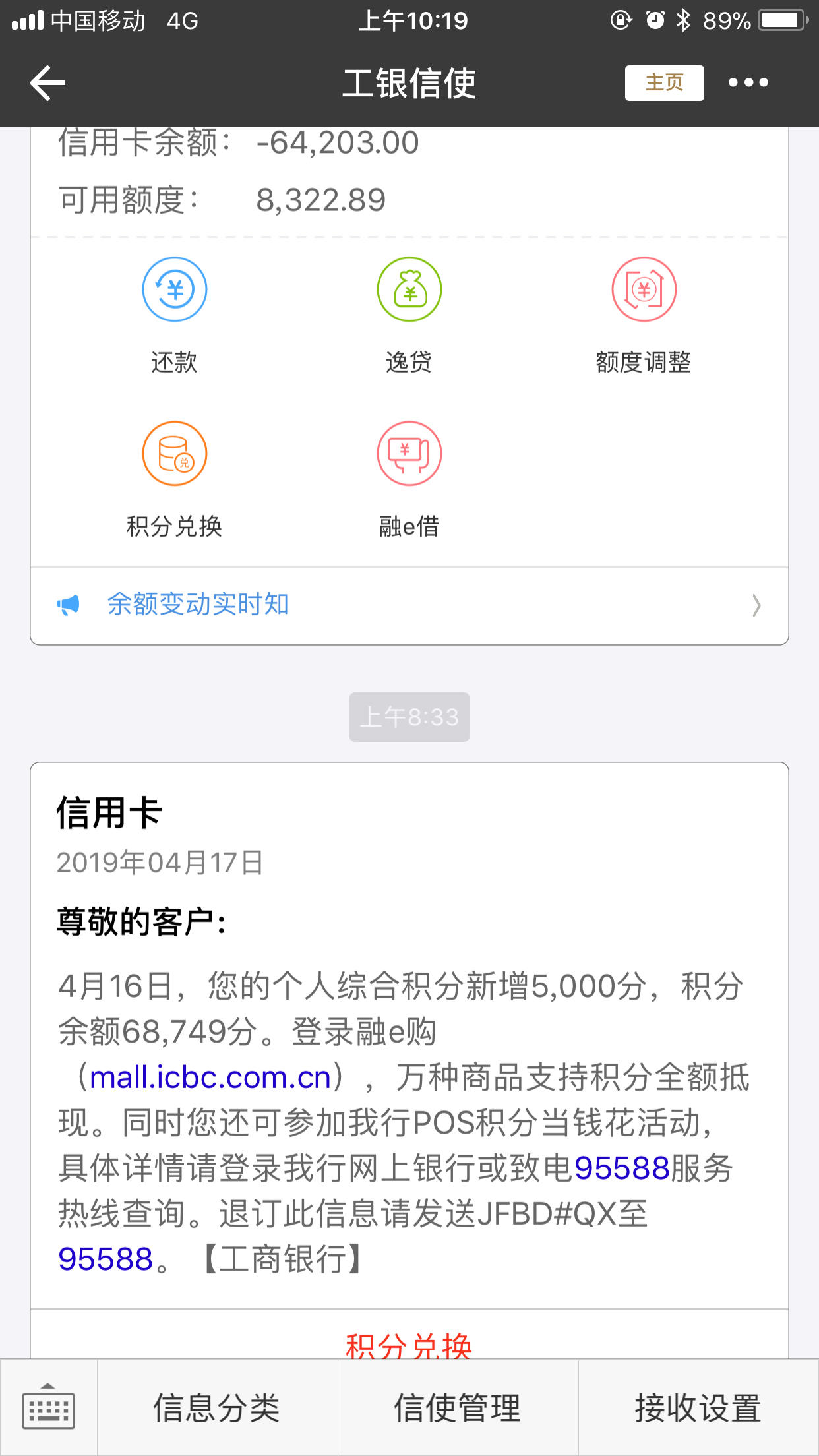Screen dimensions: 819x1456
Task: Open the 积分兑换 points exchange icon
Action: 174,453
